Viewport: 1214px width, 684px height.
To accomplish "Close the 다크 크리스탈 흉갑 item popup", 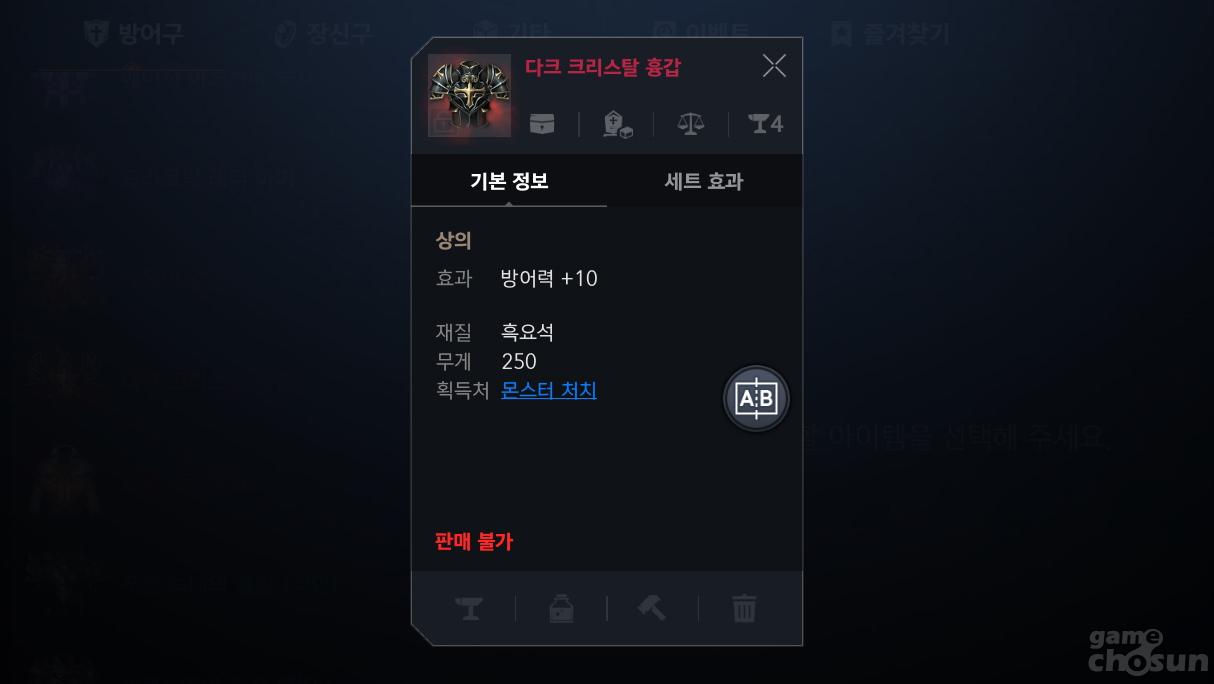I will [774, 66].
